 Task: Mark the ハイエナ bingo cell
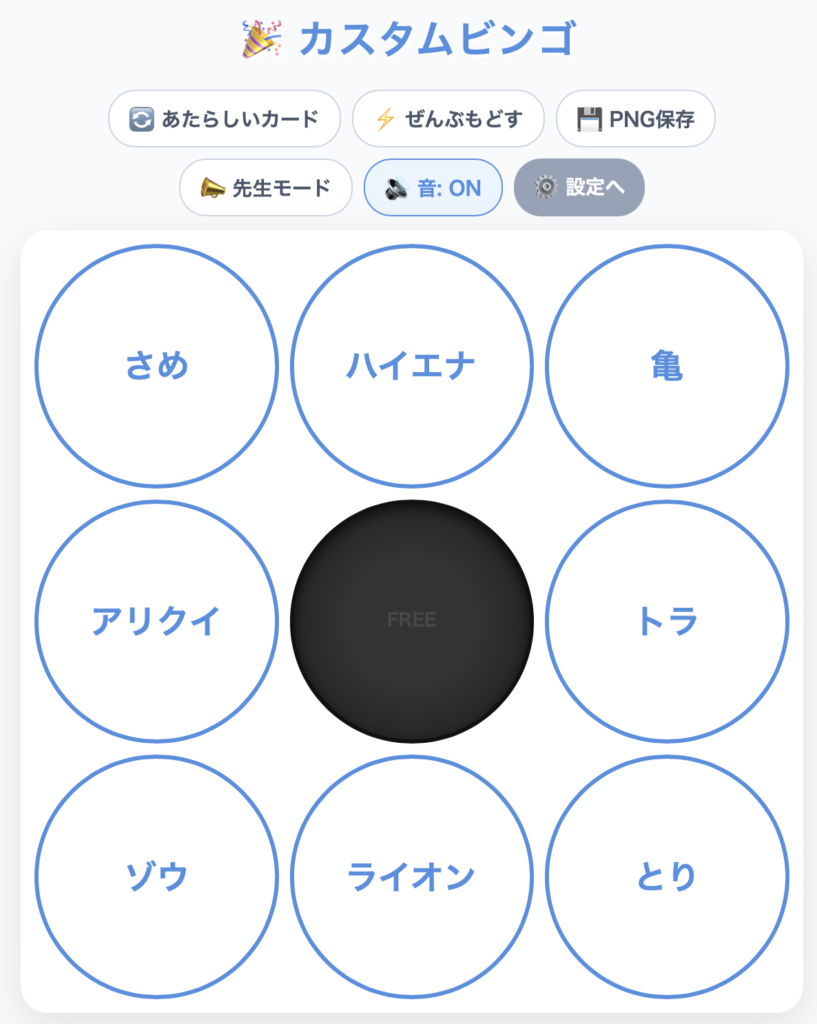click(411, 366)
